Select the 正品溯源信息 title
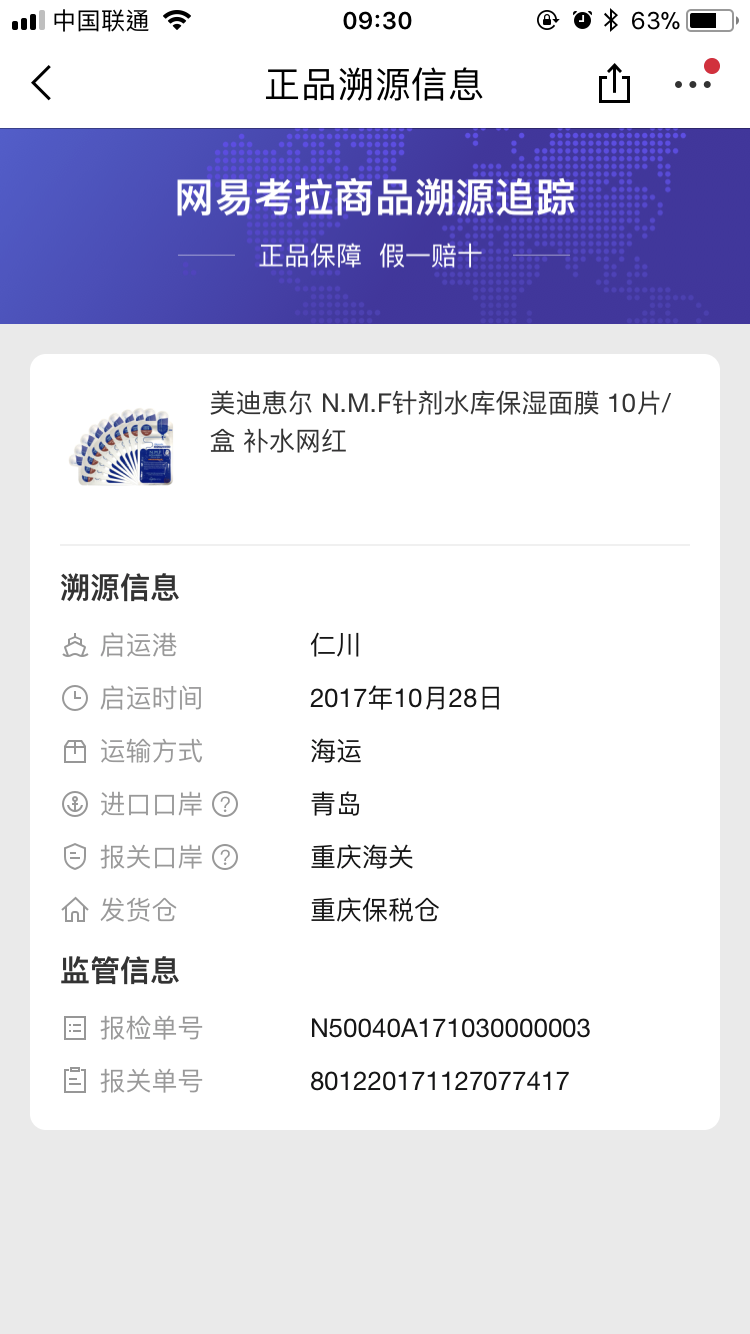 pos(375,84)
